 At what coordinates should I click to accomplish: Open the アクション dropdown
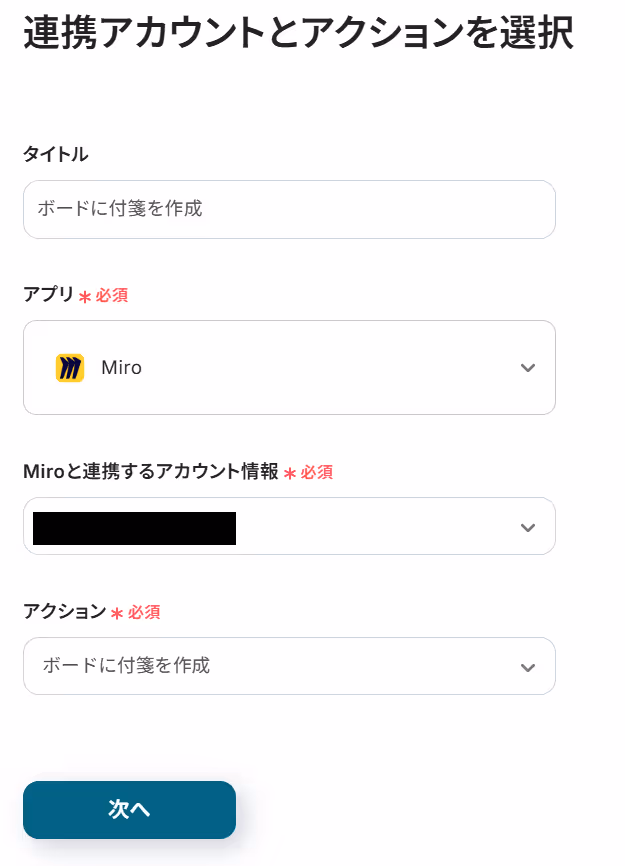289,666
